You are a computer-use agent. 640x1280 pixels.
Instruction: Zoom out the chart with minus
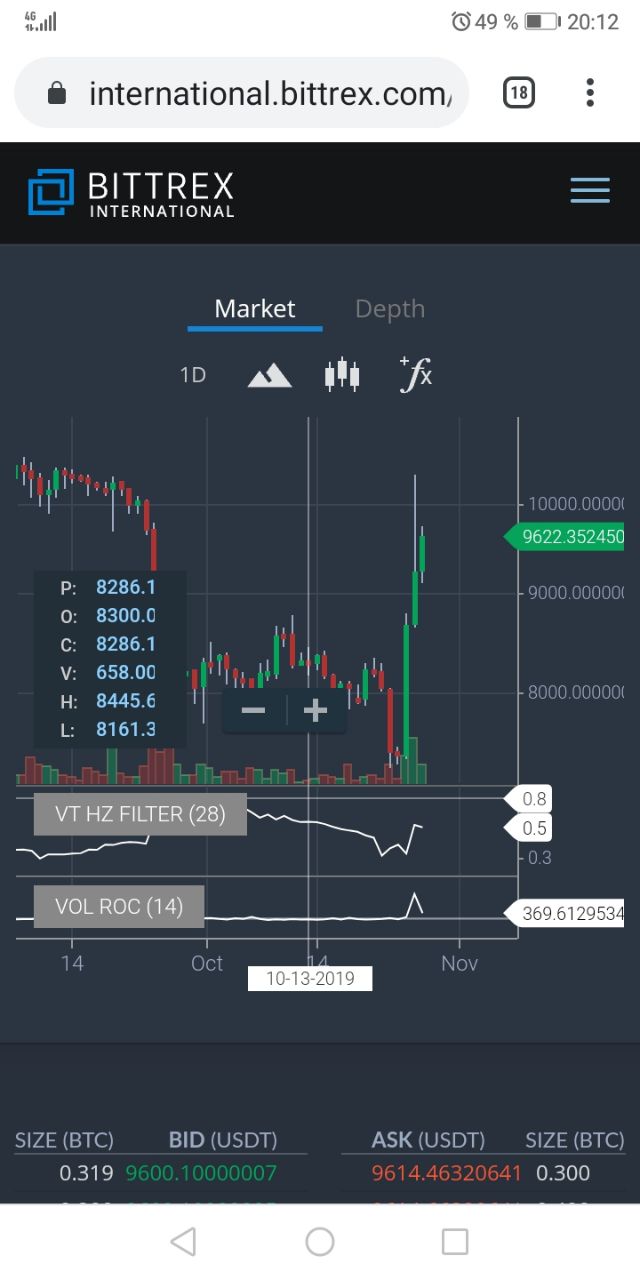(x=254, y=711)
